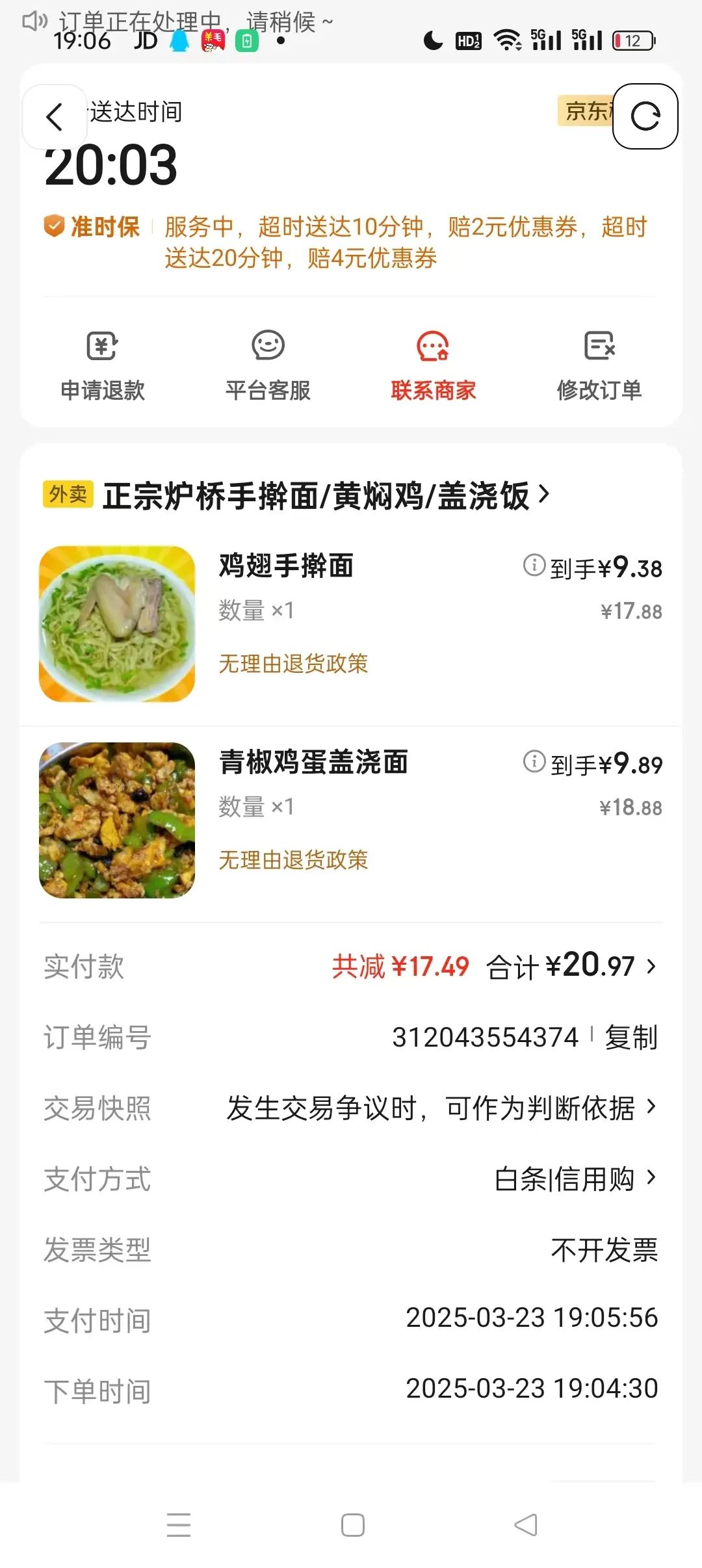Open the 鸡翅手擀面 item image
Image resolution: width=702 pixels, height=1568 pixels.
pos(117,624)
